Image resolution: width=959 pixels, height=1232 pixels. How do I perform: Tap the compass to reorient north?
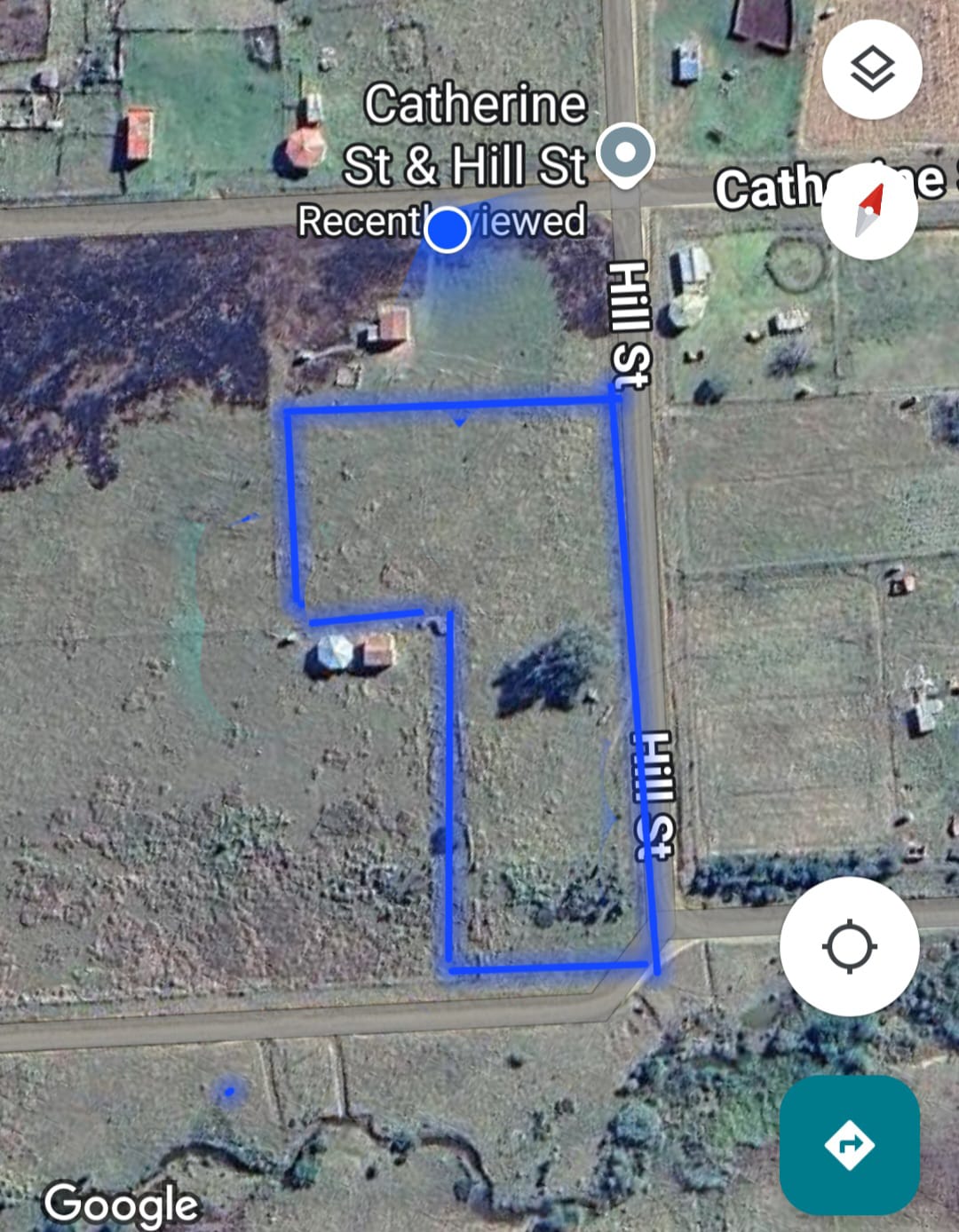click(x=869, y=211)
